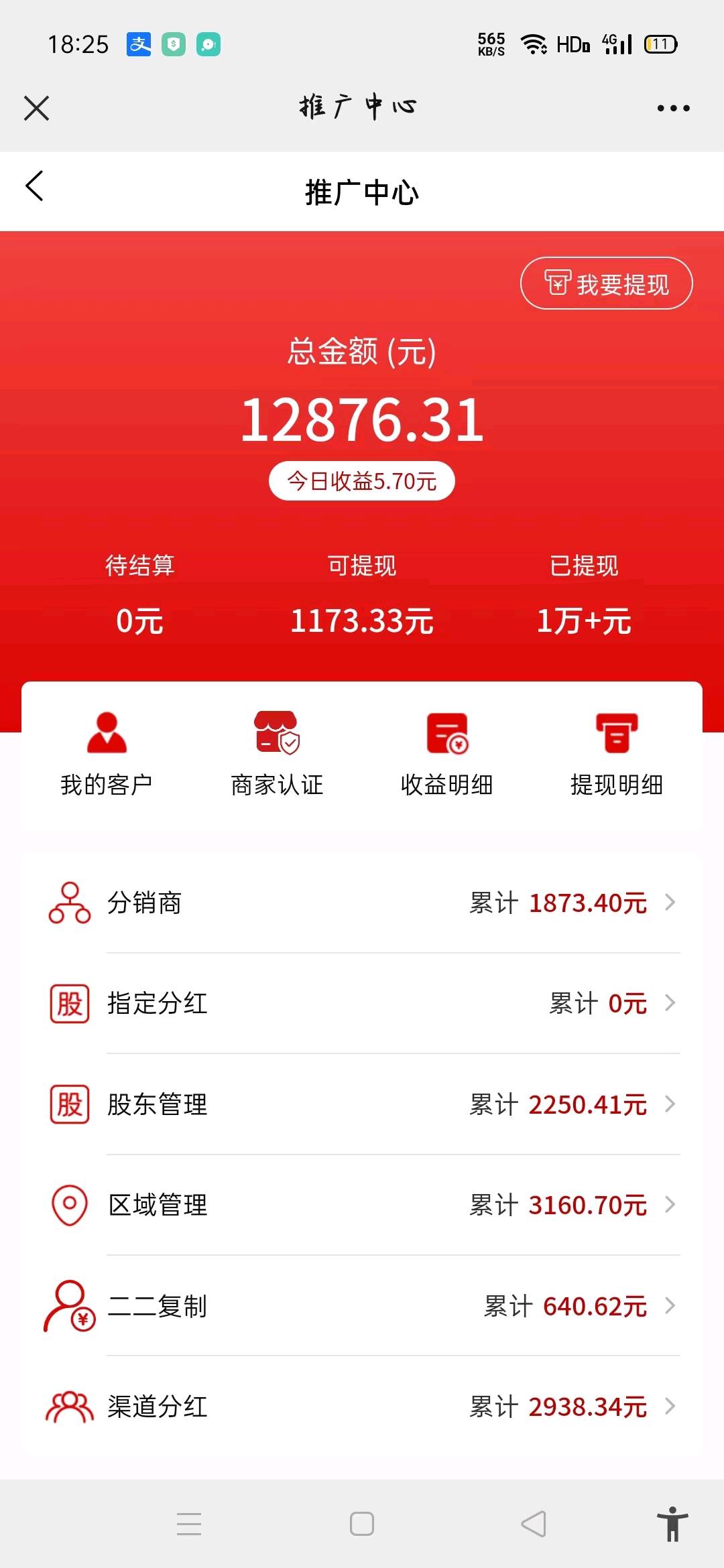Viewport: 724px width, 1568px height.
Task: Open system recent apps menu
Action: 189,1524
